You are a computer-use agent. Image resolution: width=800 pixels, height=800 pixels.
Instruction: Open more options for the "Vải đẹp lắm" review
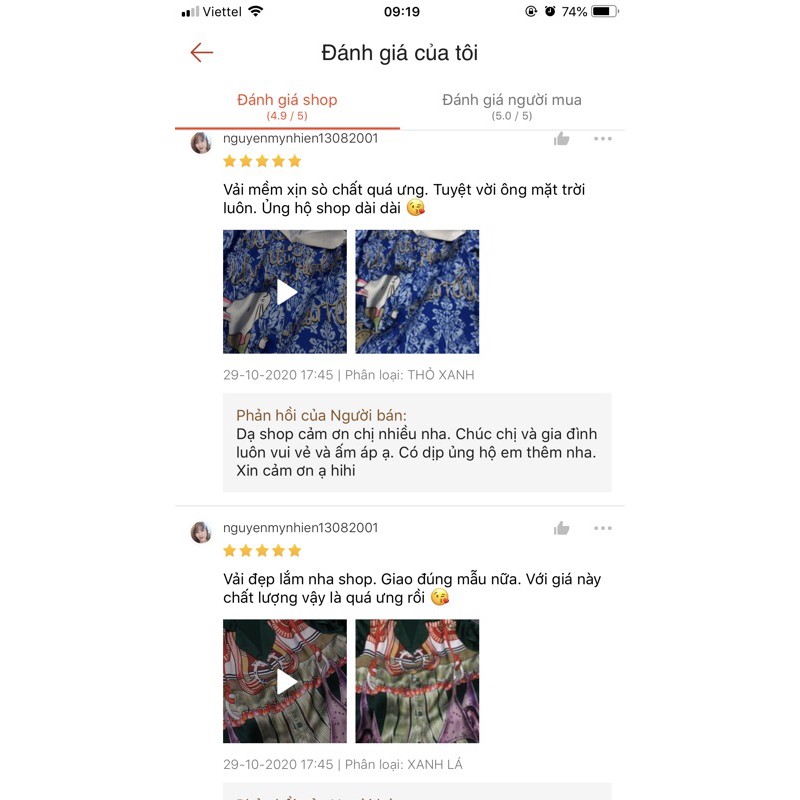(602, 528)
